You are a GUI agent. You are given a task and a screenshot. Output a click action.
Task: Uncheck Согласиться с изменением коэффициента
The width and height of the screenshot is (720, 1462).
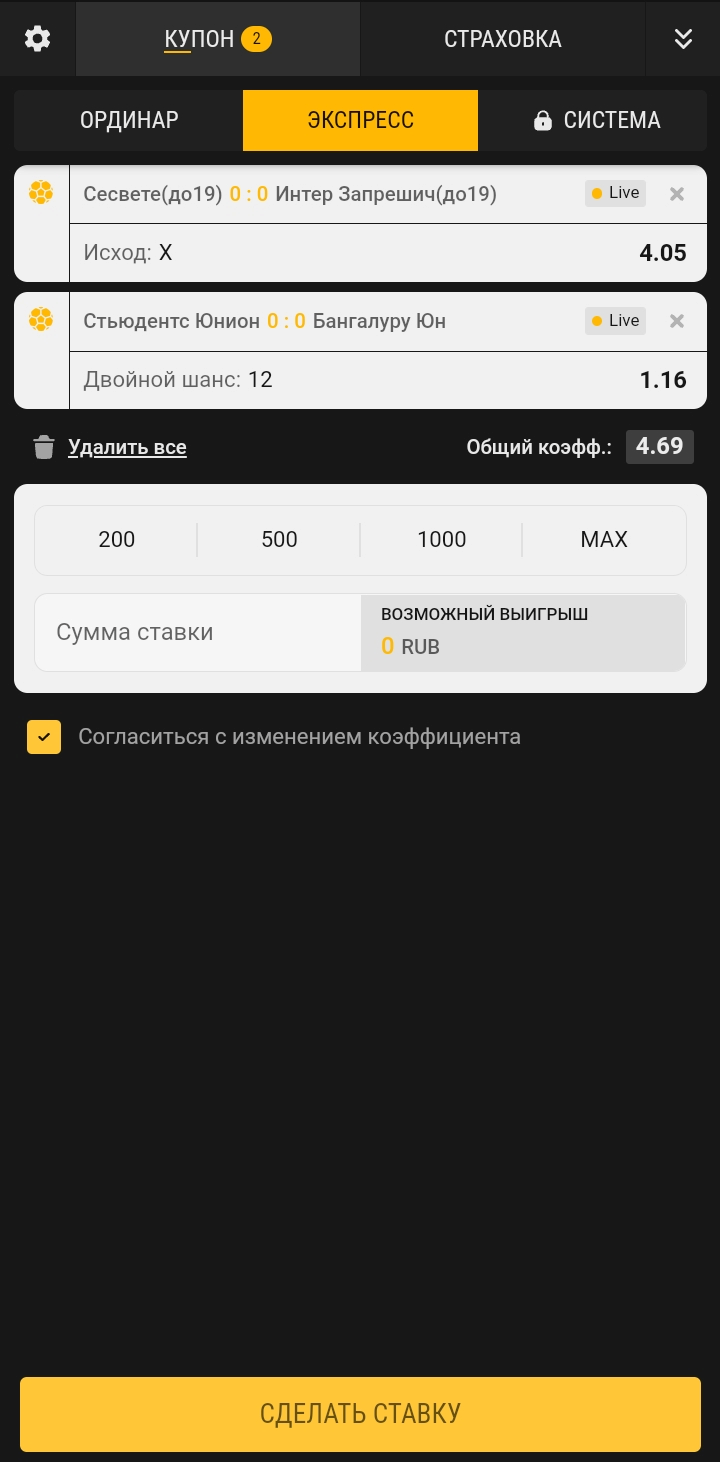[x=44, y=737]
